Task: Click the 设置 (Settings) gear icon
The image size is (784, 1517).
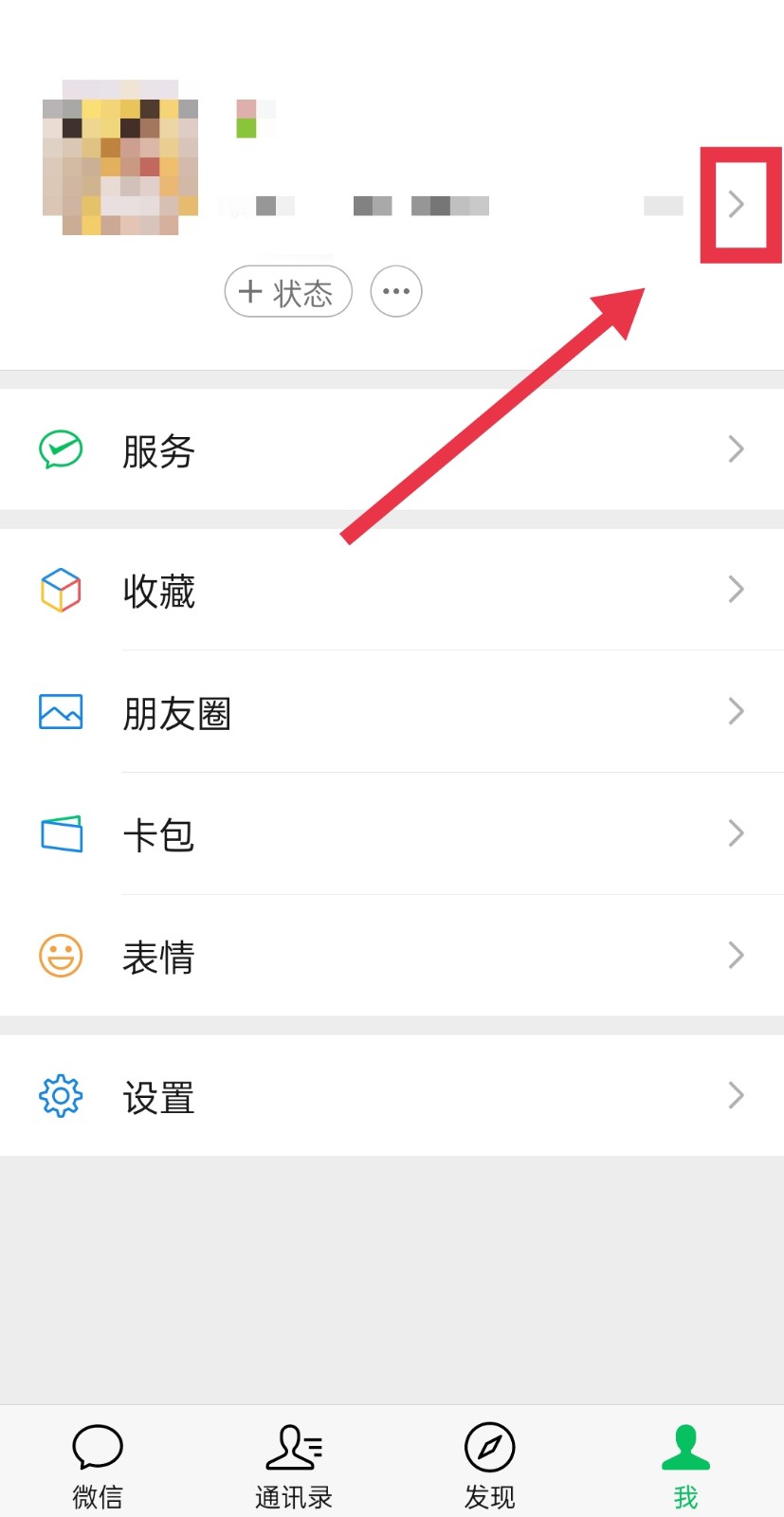Action: click(x=60, y=1095)
